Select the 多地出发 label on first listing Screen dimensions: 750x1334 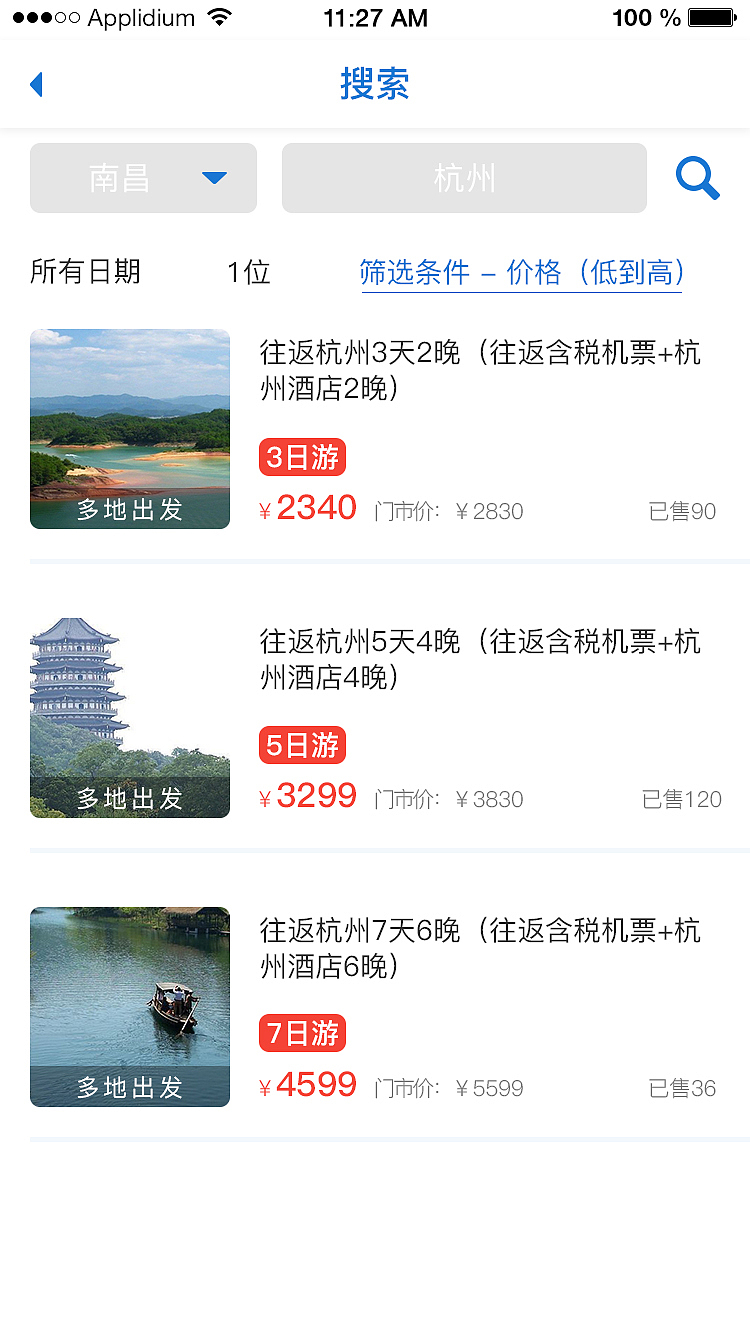(129, 510)
